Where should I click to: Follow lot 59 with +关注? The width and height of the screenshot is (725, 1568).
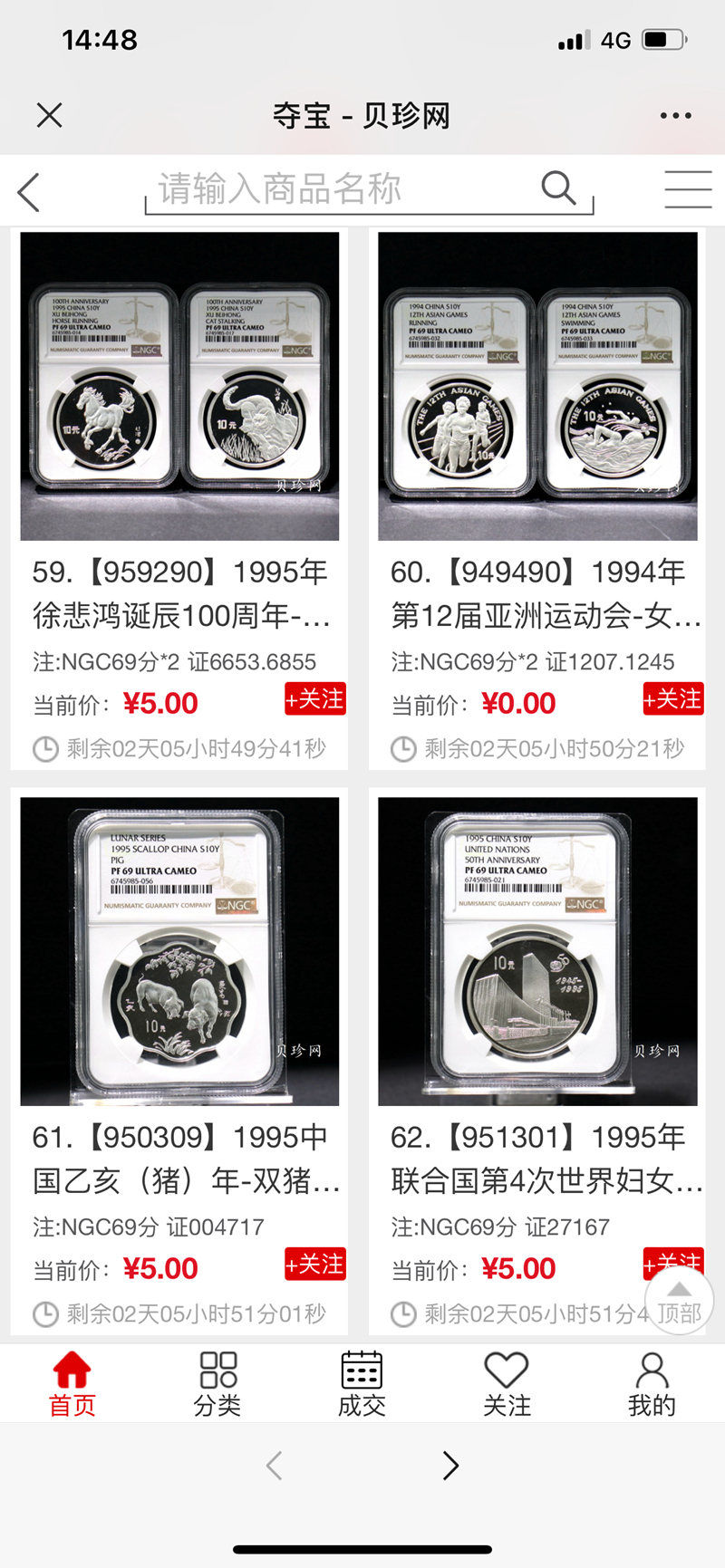[x=314, y=699]
